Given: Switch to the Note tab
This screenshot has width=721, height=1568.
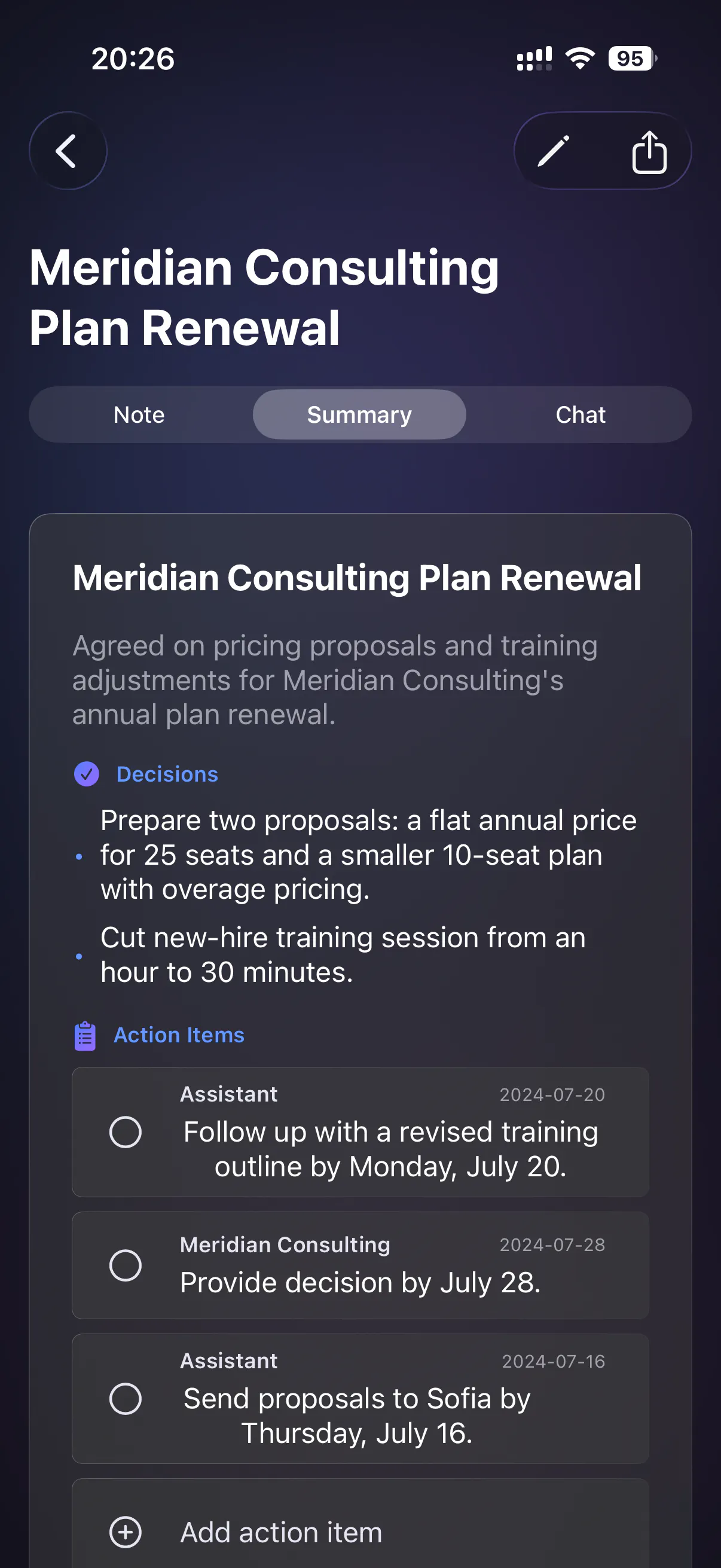Looking at the screenshot, I should 139,414.
